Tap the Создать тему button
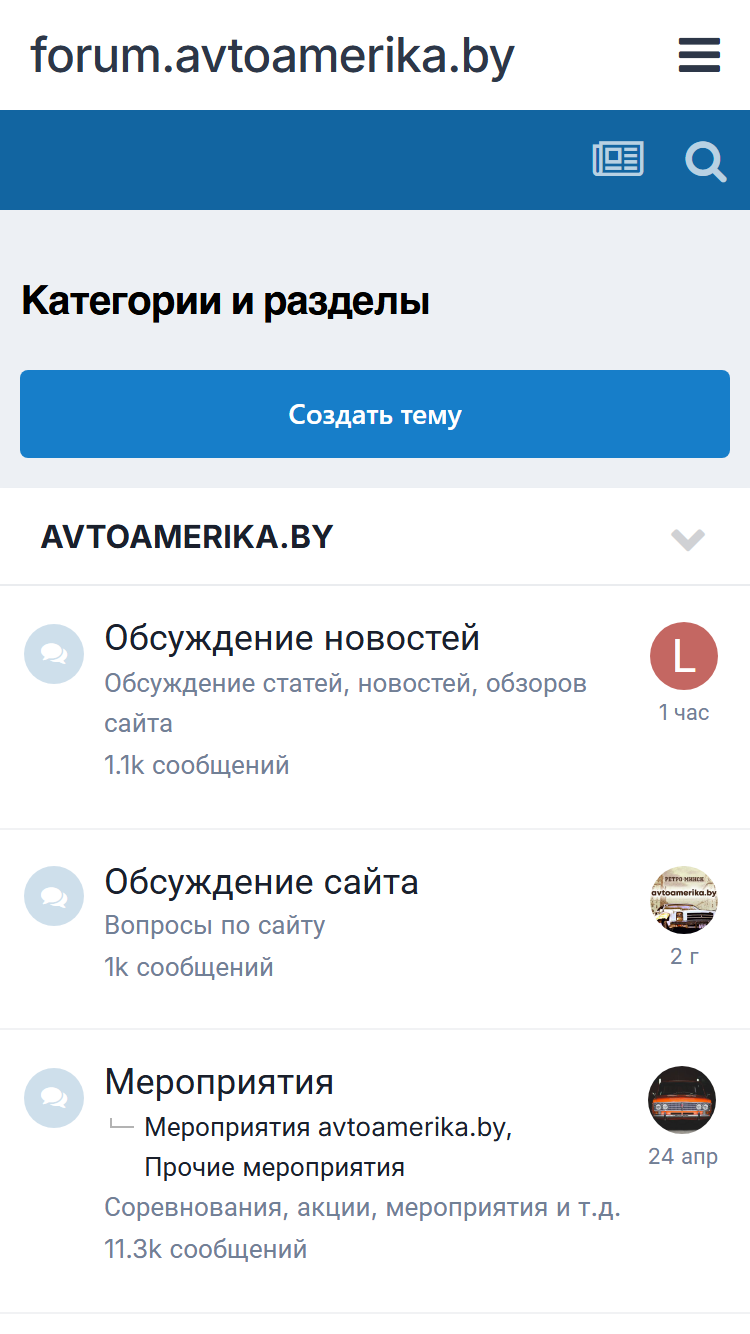 [375, 414]
